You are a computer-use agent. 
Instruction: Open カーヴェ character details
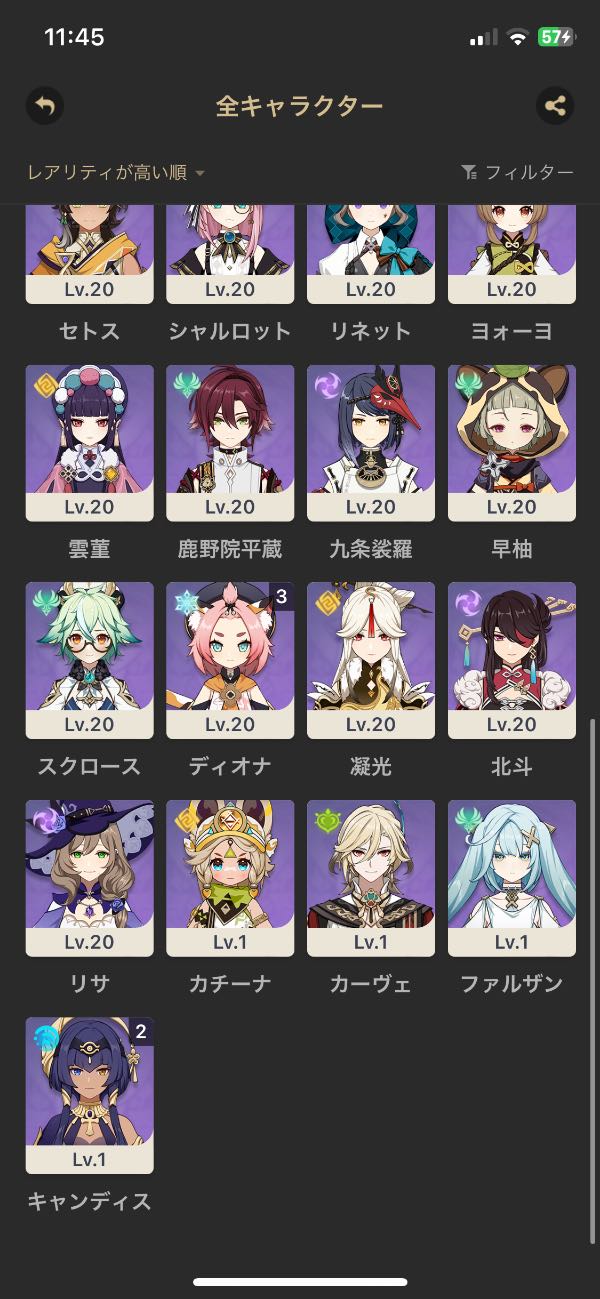click(x=371, y=877)
